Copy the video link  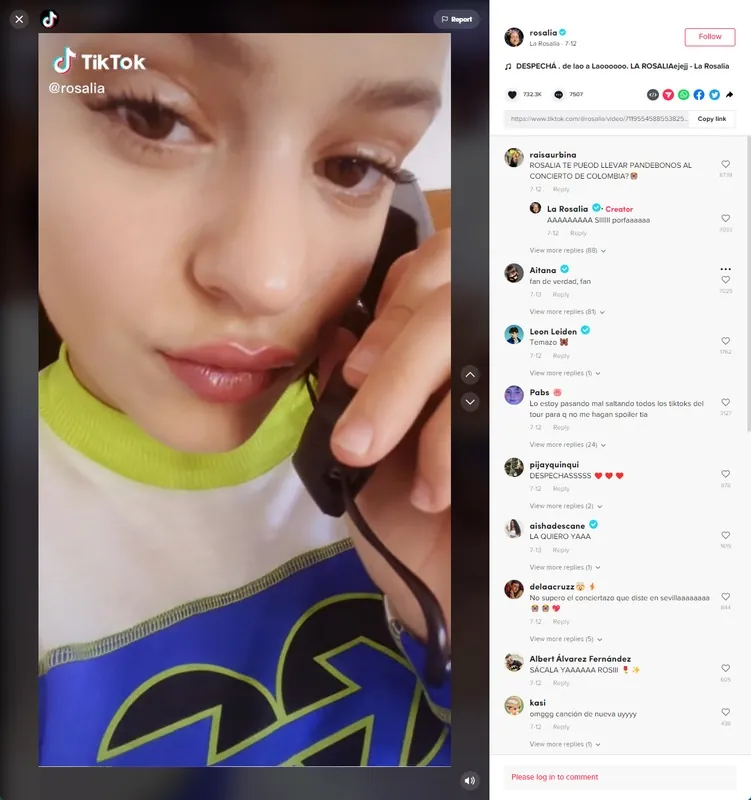tap(712, 119)
